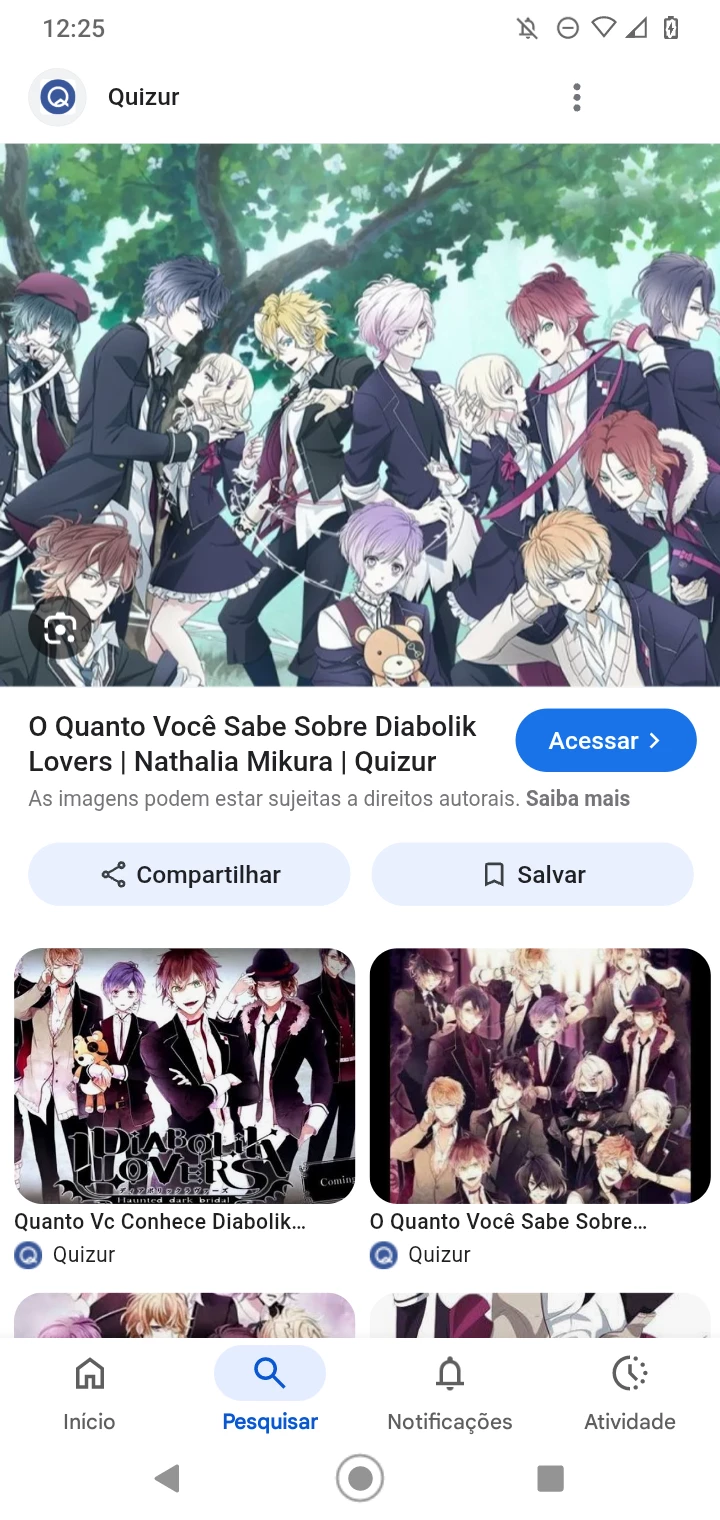Screen dimensions: 720x1520
Task: Open the Atividade tab
Action: (630, 1392)
